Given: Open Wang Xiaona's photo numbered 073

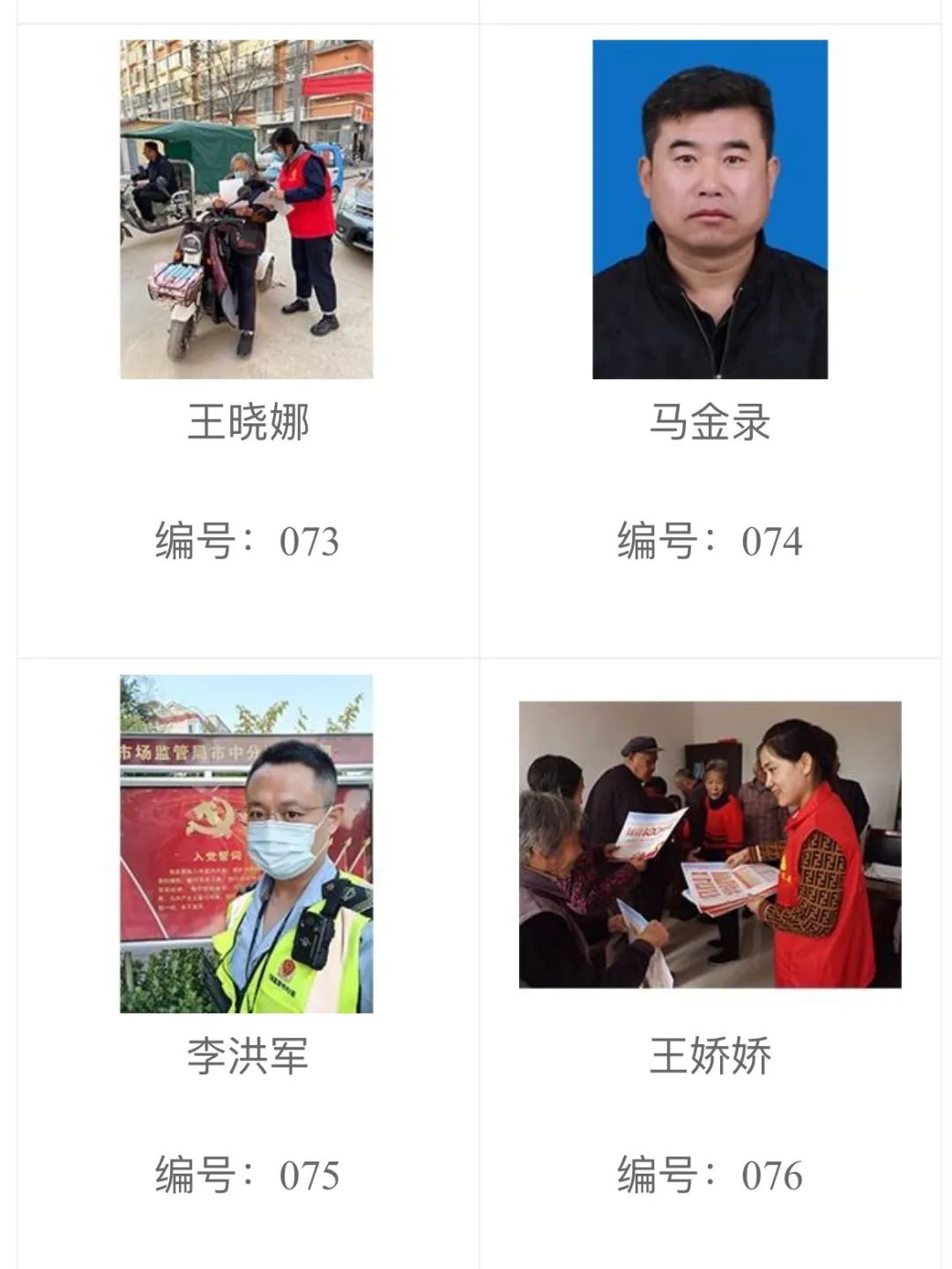Looking at the screenshot, I should click(246, 209).
